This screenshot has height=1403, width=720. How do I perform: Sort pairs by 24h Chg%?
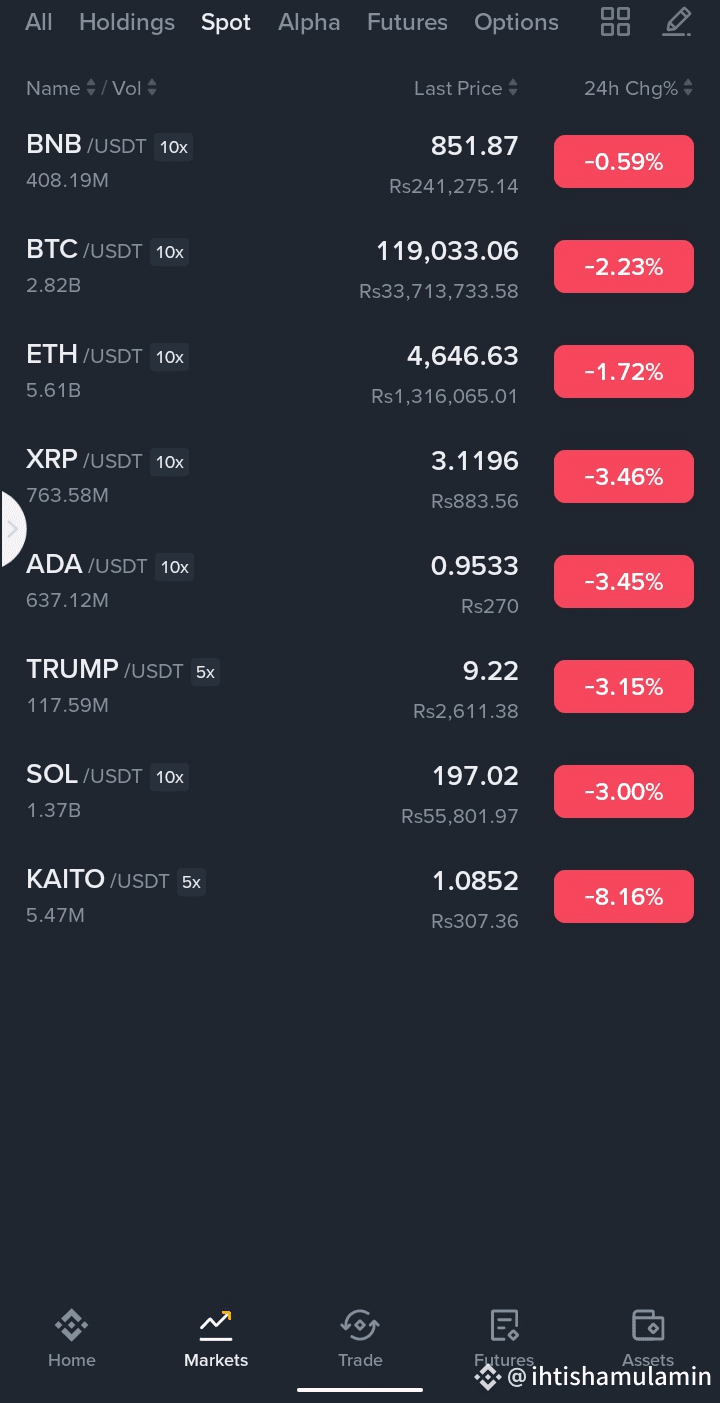pos(638,88)
